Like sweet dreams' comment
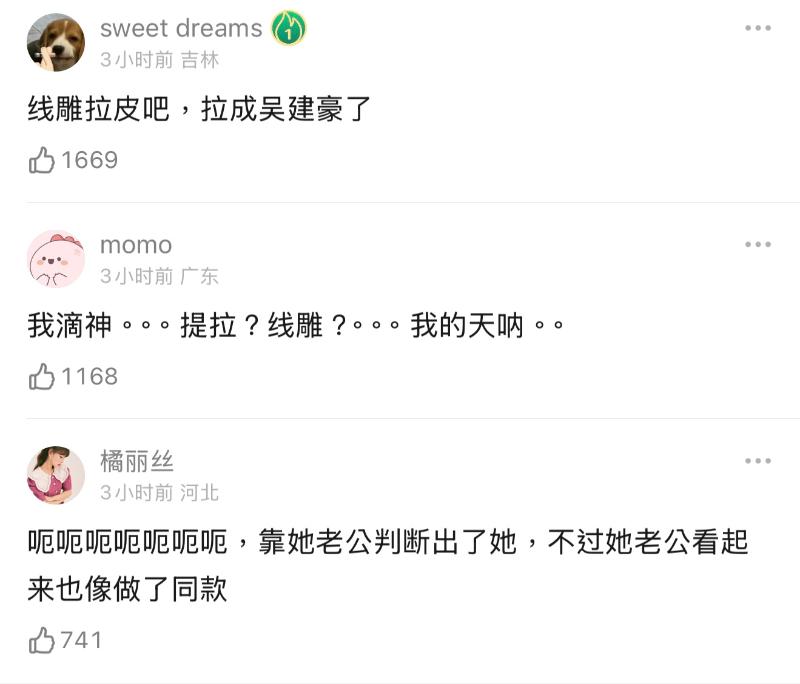The image size is (800, 684). click(42, 160)
